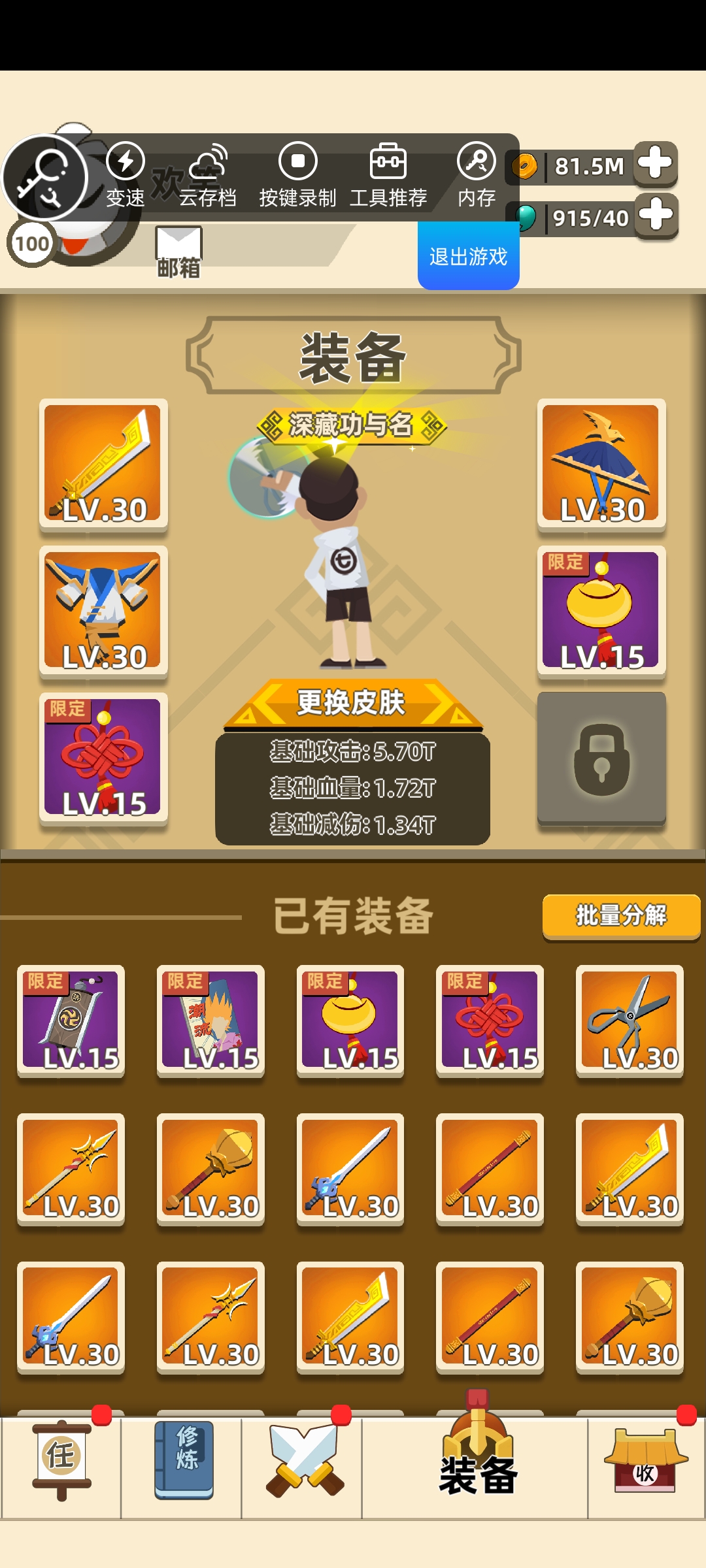
Task: Tap the 变速 speed-change tool
Action: tap(125, 175)
